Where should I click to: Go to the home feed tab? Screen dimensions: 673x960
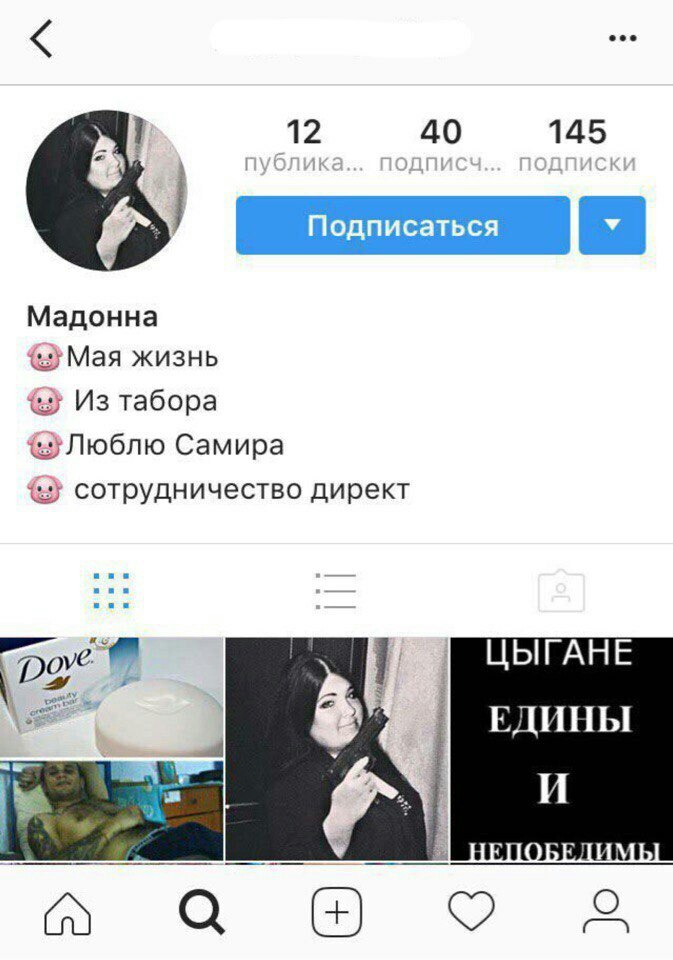coord(68,912)
